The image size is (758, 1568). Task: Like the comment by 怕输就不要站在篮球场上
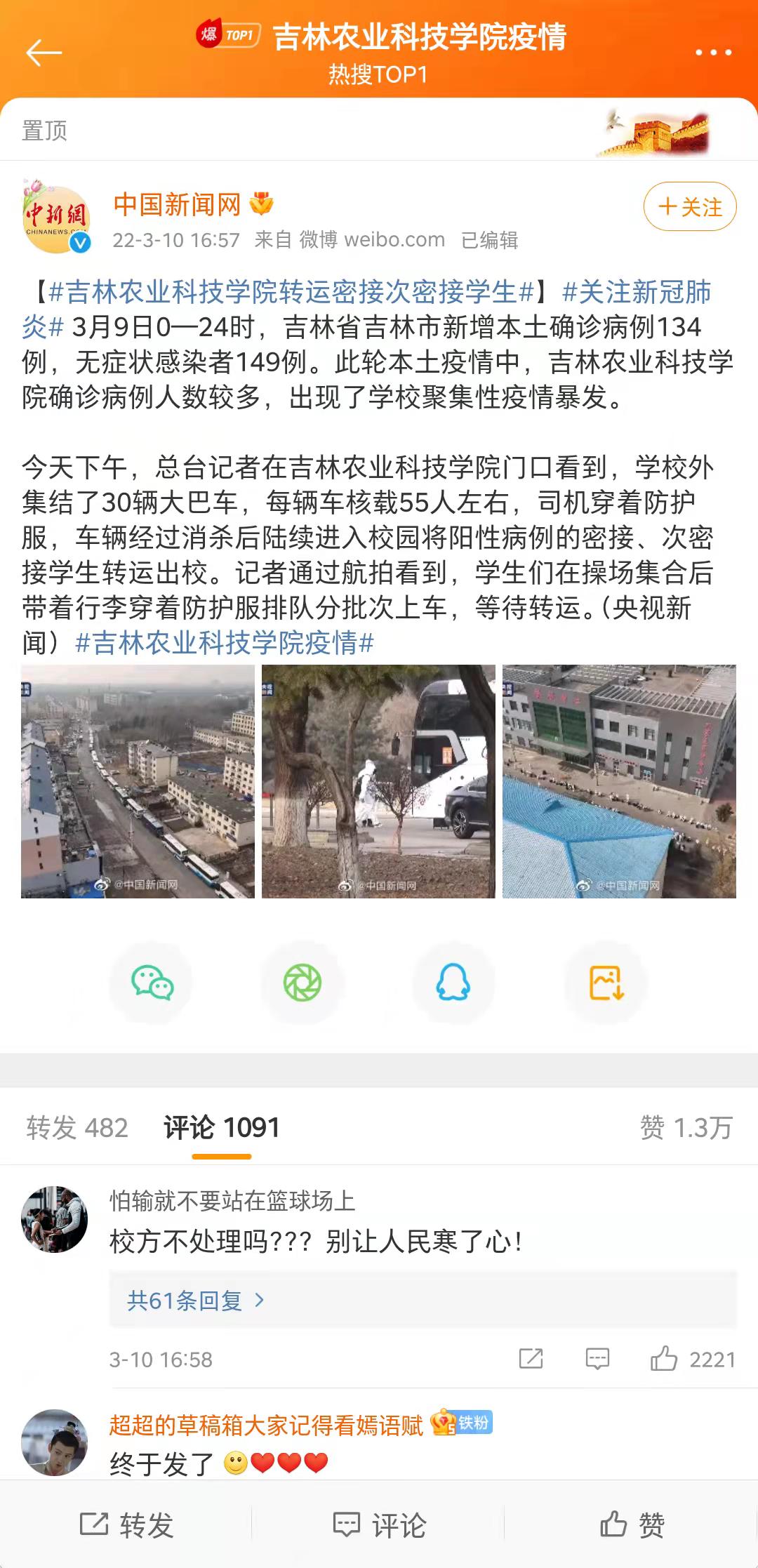pyautogui.click(x=664, y=1360)
